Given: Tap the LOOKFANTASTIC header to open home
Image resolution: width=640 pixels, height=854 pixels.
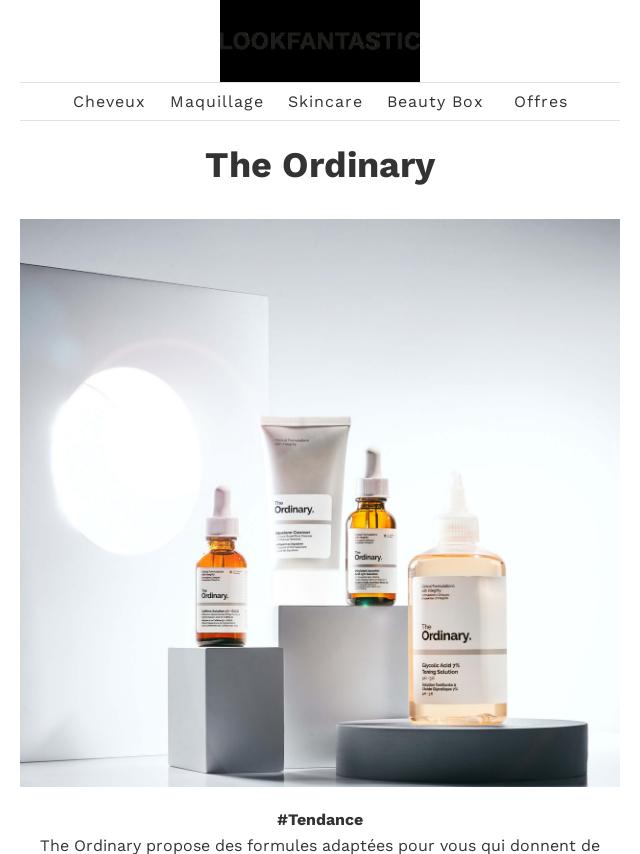Looking at the screenshot, I should click(x=320, y=41).
